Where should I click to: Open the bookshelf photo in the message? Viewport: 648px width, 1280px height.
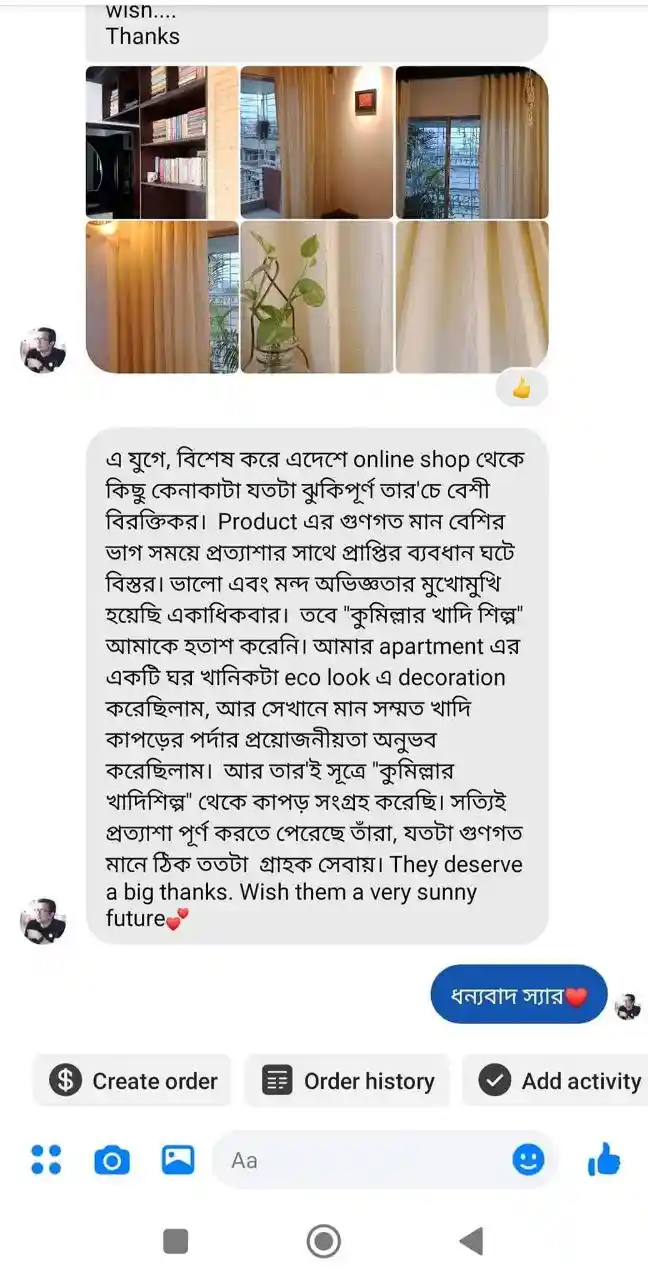click(x=162, y=142)
